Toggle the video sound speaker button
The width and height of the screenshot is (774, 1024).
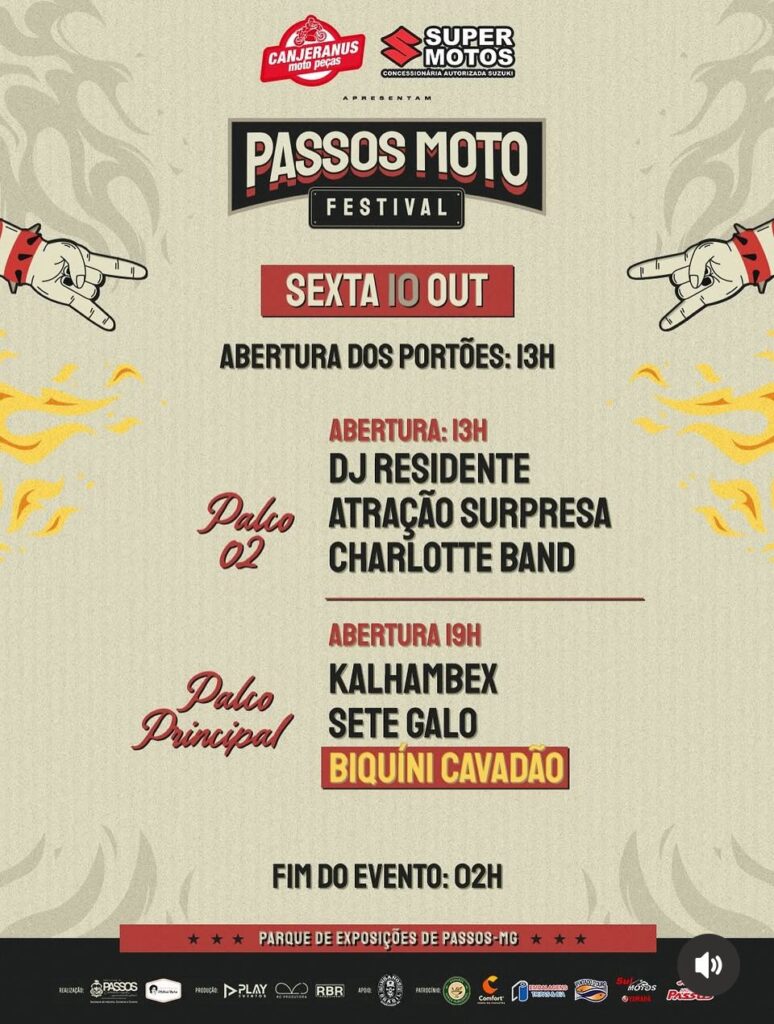[x=708, y=965]
